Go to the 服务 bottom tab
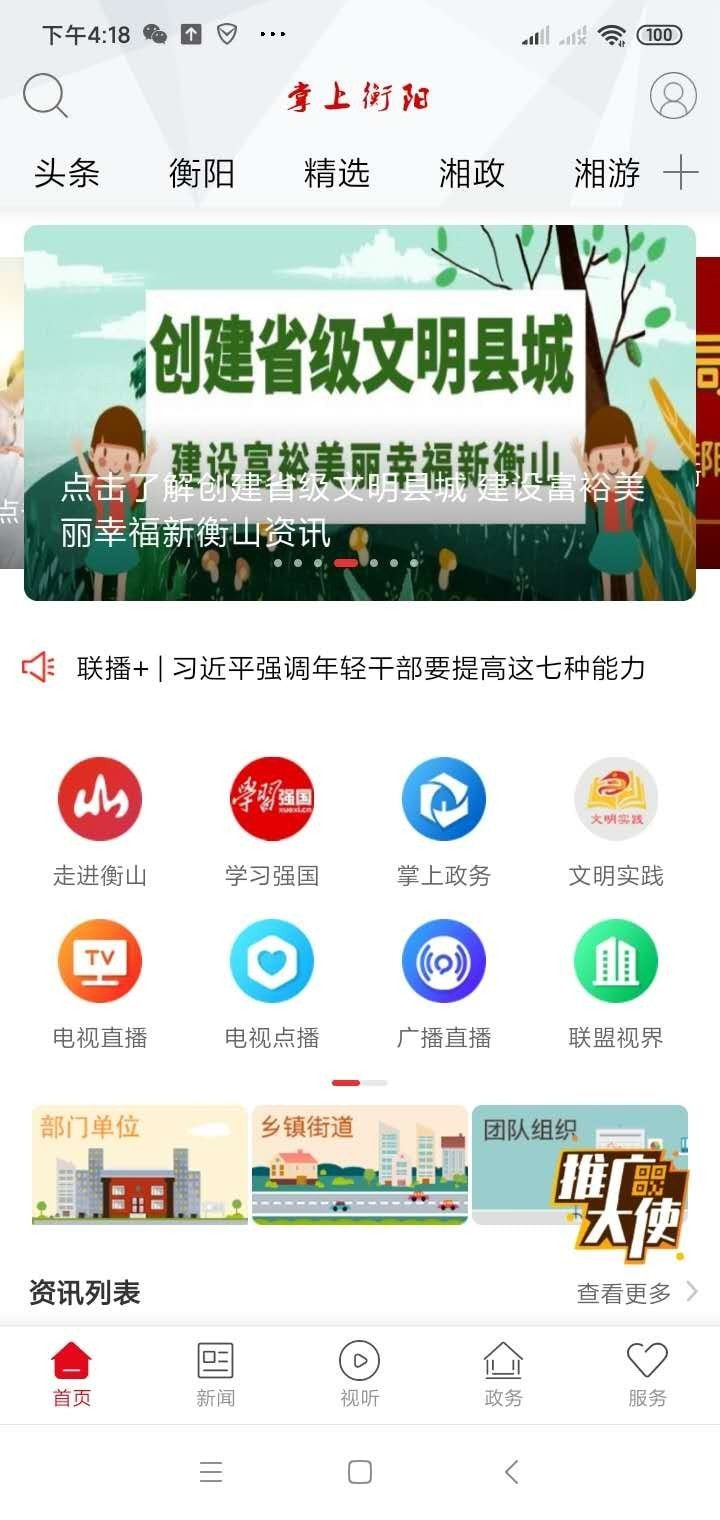Image resolution: width=720 pixels, height=1520 pixels. pyautogui.click(x=647, y=1375)
